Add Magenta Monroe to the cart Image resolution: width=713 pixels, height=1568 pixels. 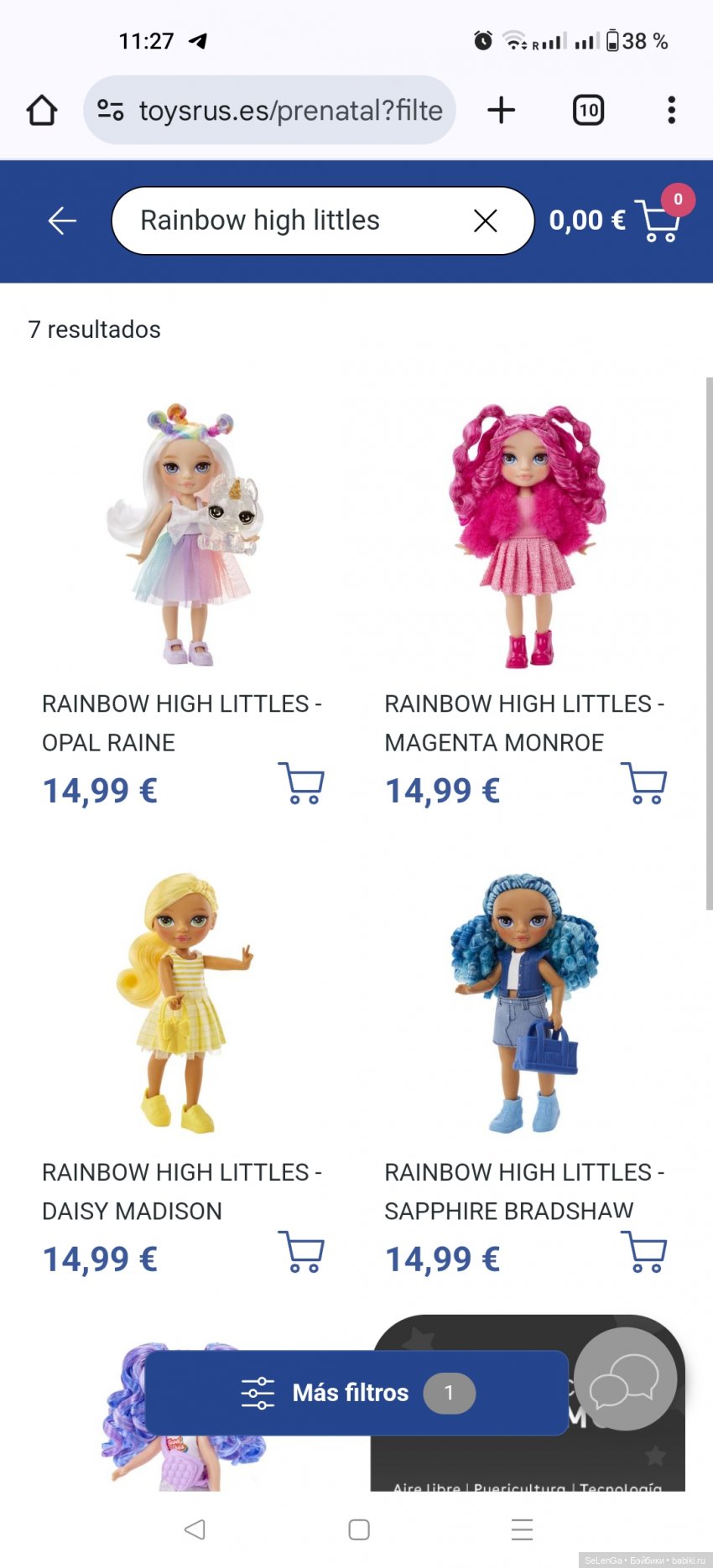coord(643,783)
